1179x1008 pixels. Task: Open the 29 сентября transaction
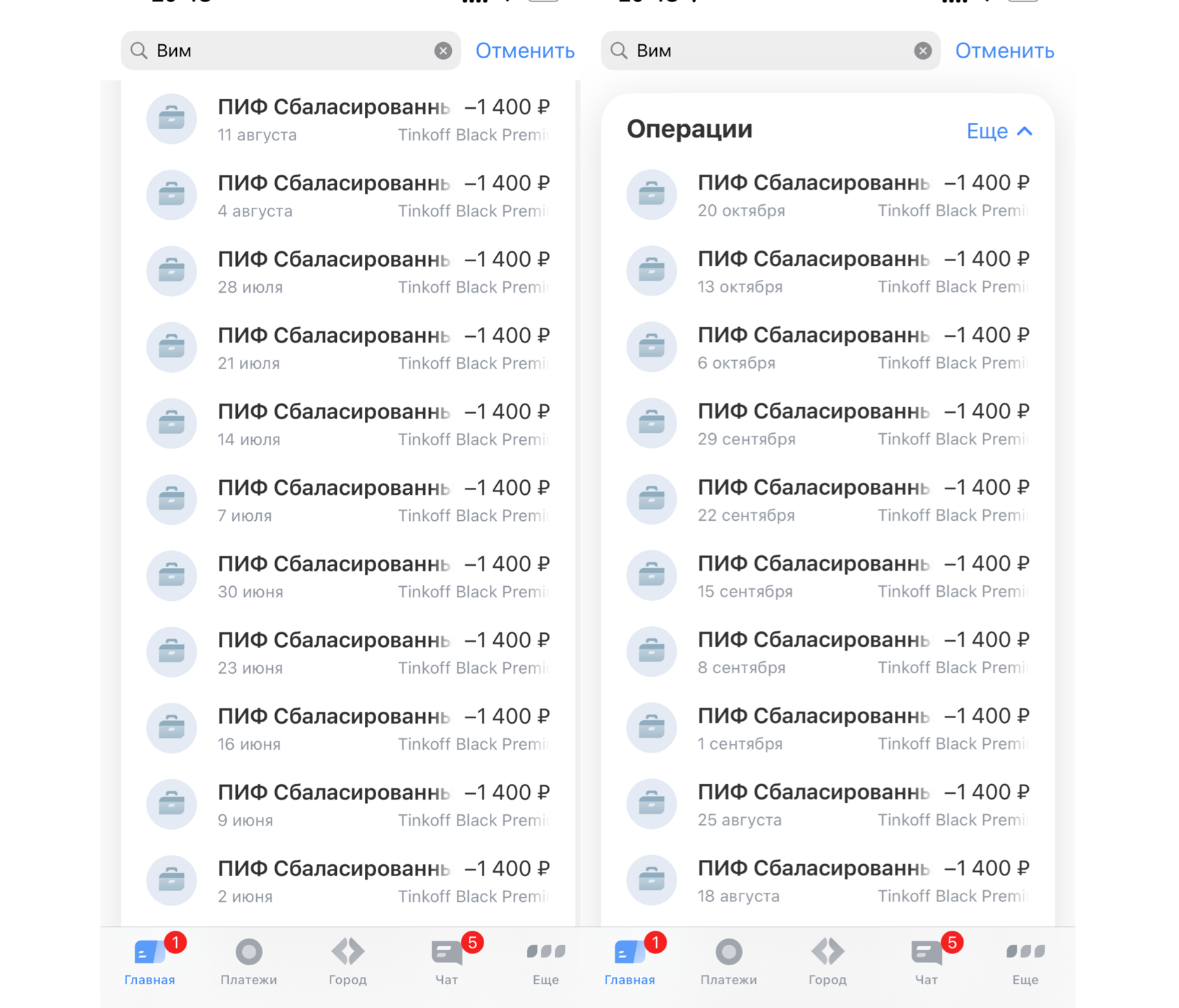pos(827,424)
